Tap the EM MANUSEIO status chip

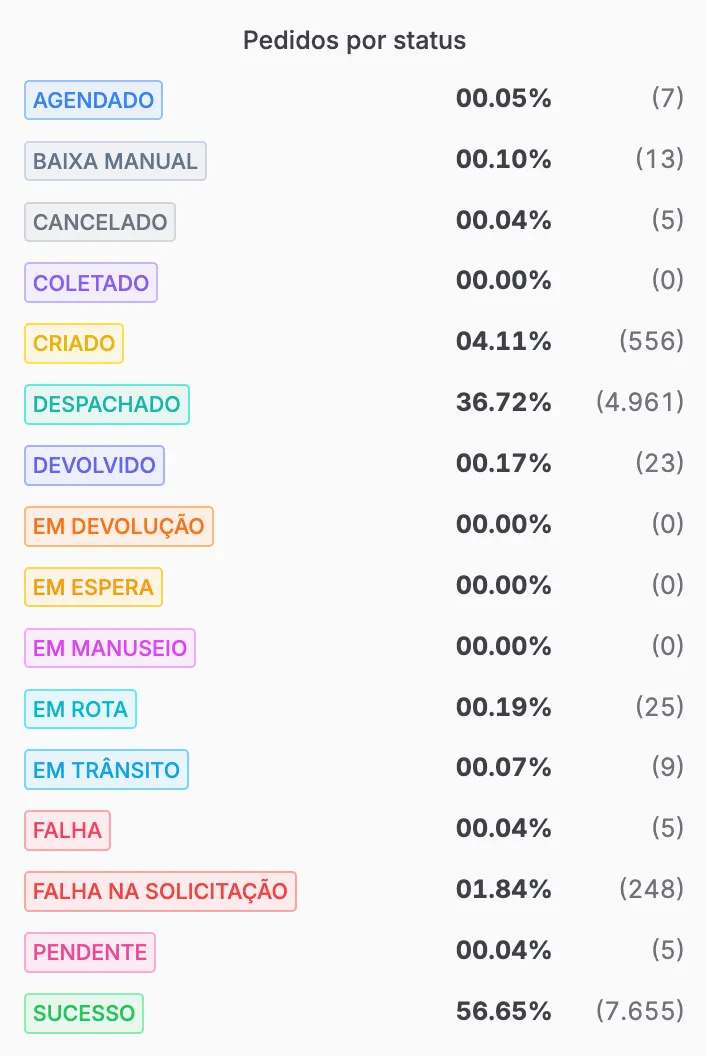point(110,648)
